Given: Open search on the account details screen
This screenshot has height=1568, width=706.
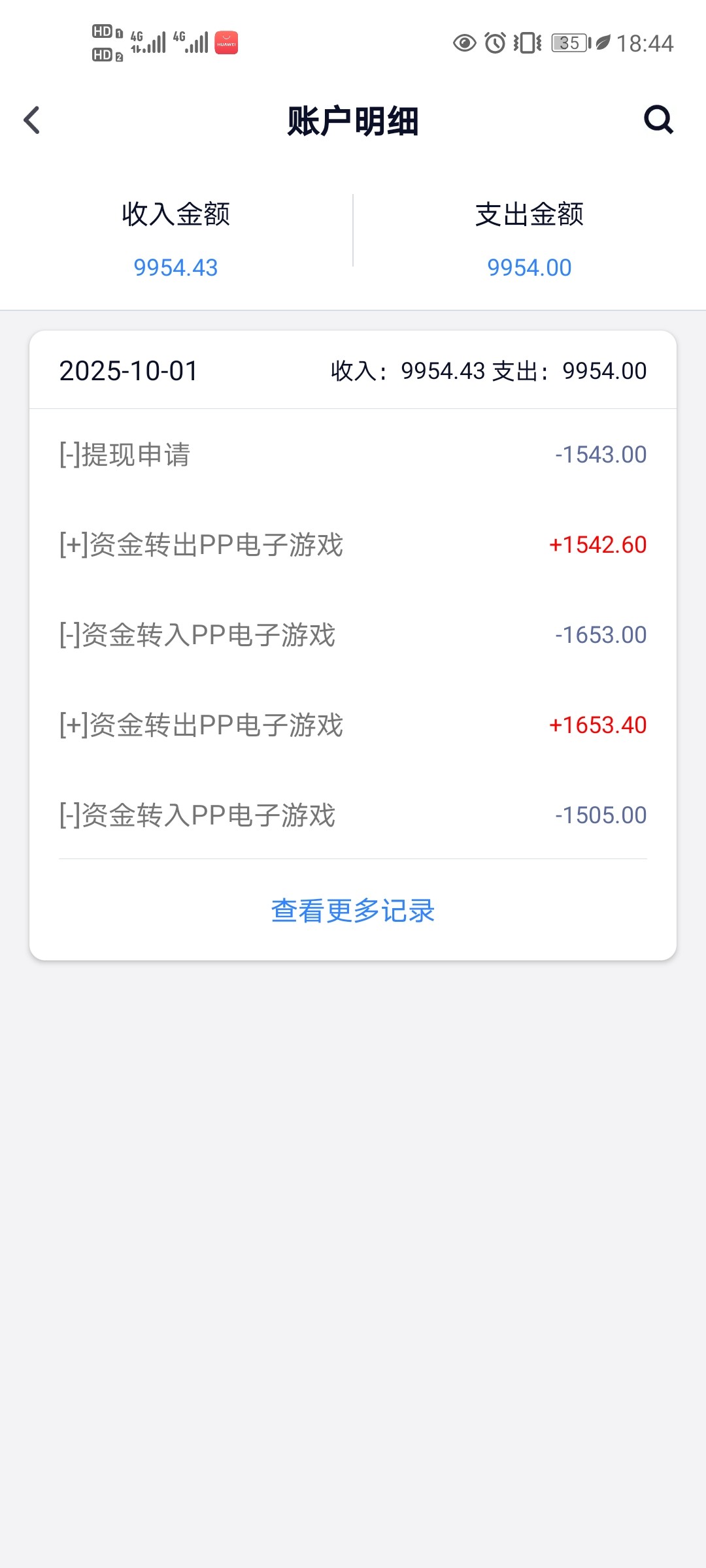Looking at the screenshot, I should [x=658, y=120].
